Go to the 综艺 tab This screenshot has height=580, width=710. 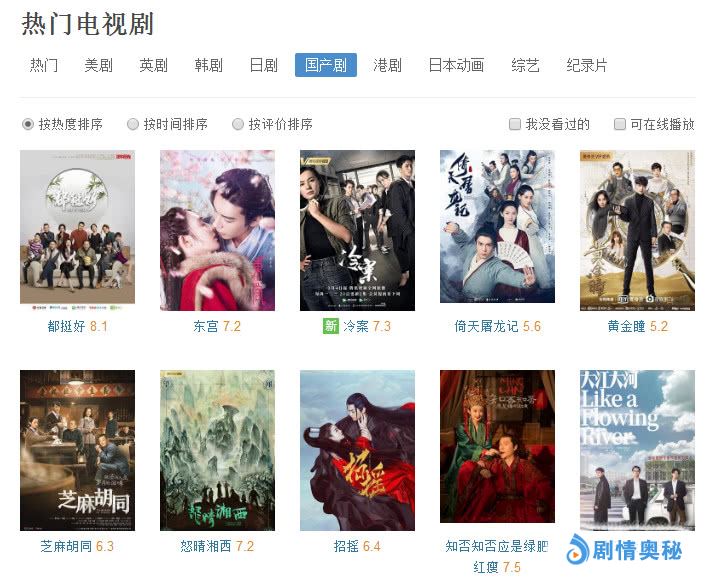pyautogui.click(x=525, y=65)
